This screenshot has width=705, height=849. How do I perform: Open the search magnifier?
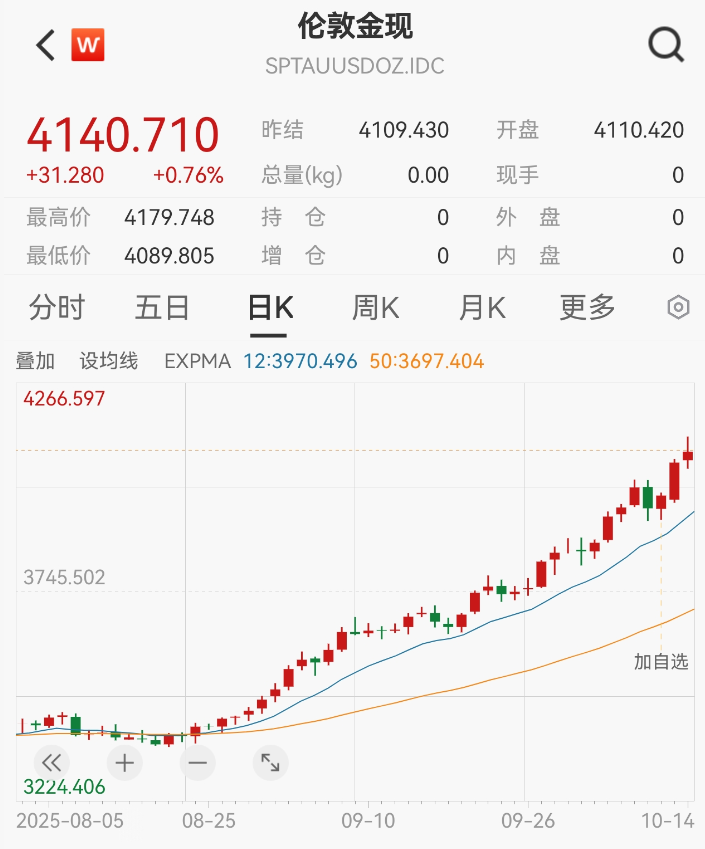(x=665, y=45)
